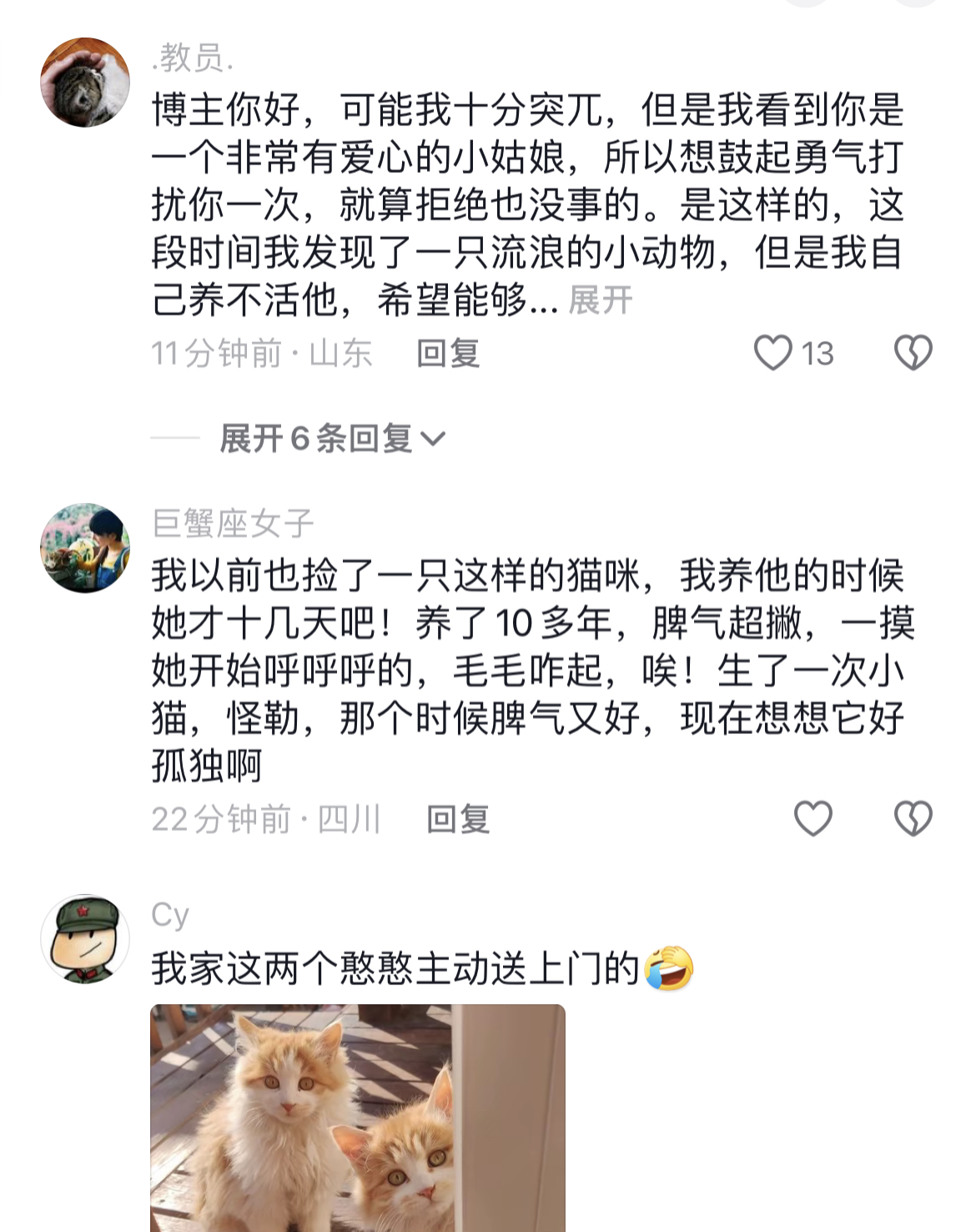View the kitten photo in Cy's comment

coord(357,1118)
